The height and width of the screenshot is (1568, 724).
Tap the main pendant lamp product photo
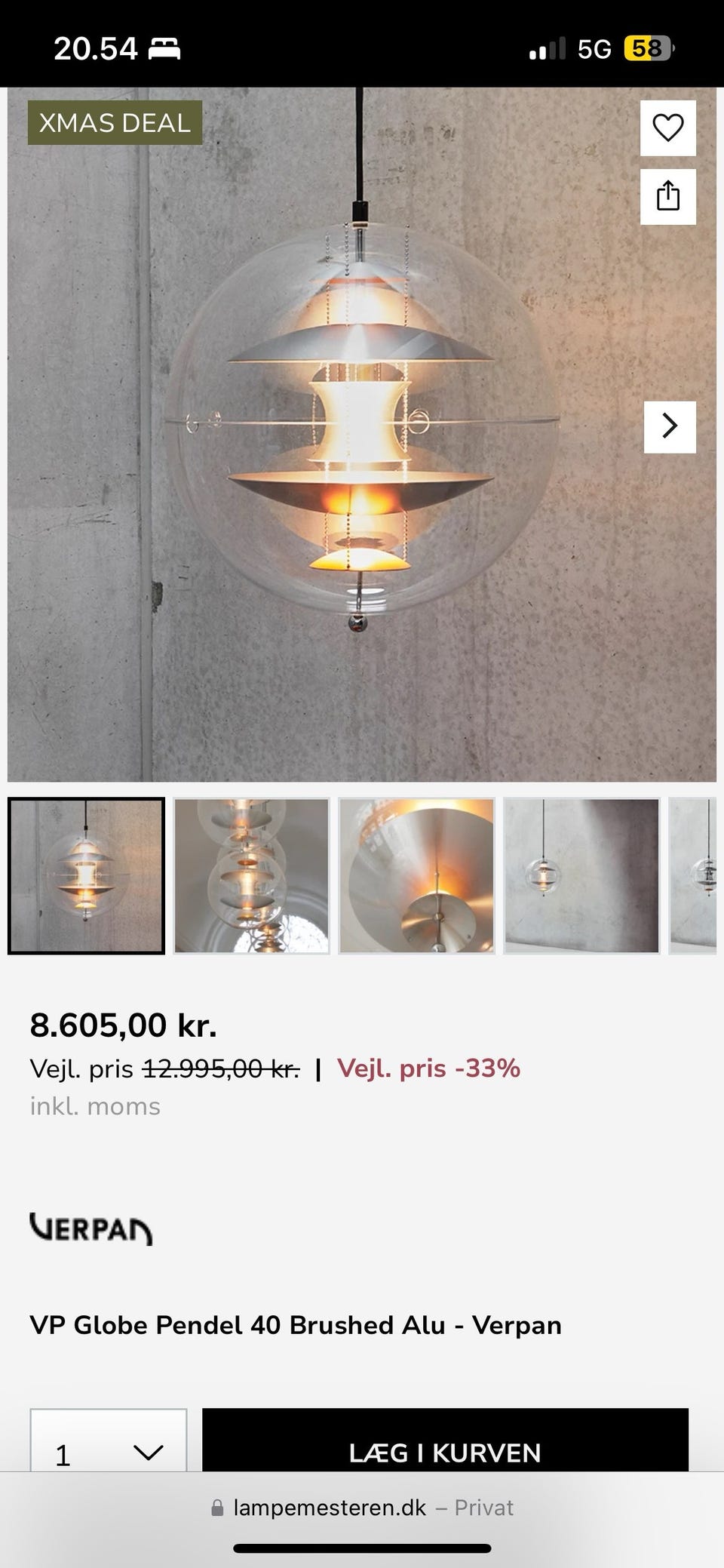[362, 430]
